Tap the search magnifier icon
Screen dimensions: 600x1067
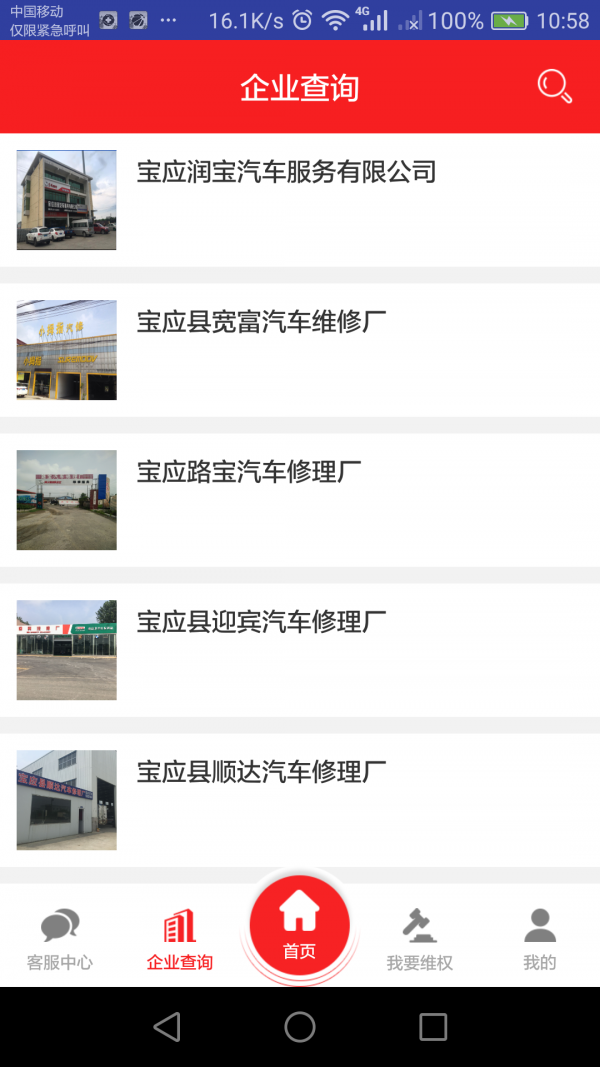[554, 86]
